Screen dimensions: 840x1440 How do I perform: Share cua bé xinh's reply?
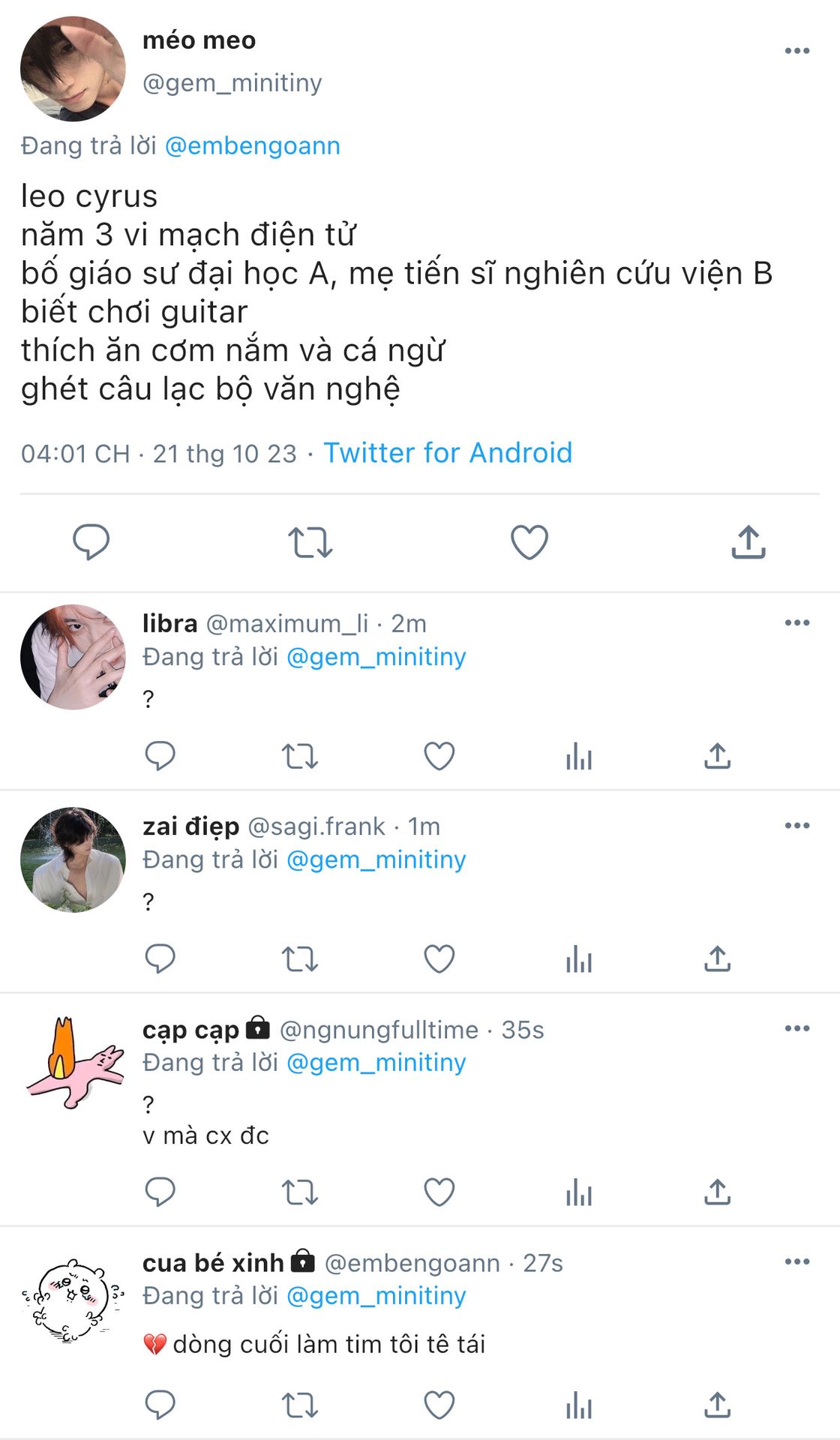pyautogui.click(x=717, y=1405)
